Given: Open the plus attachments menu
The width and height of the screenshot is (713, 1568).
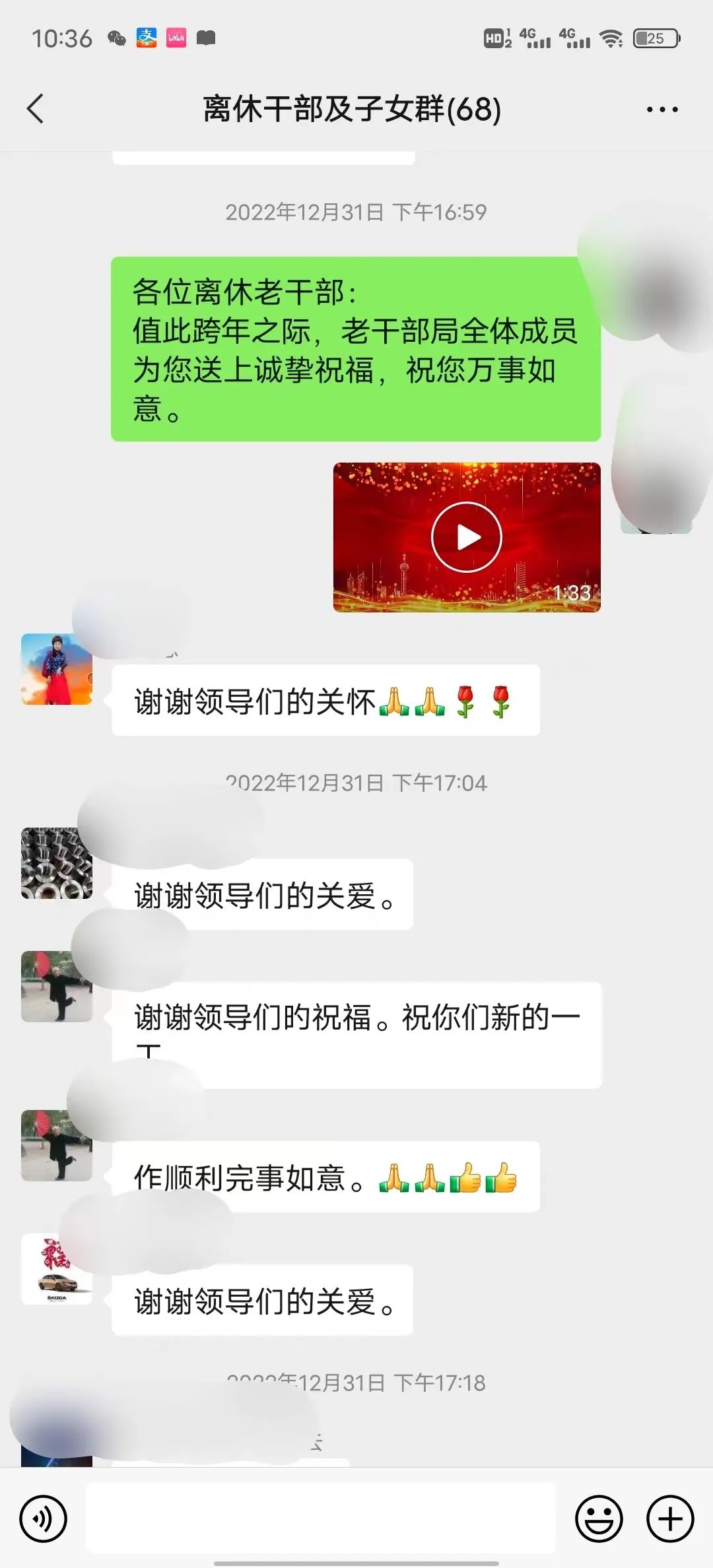Looking at the screenshot, I should pyautogui.click(x=669, y=1519).
